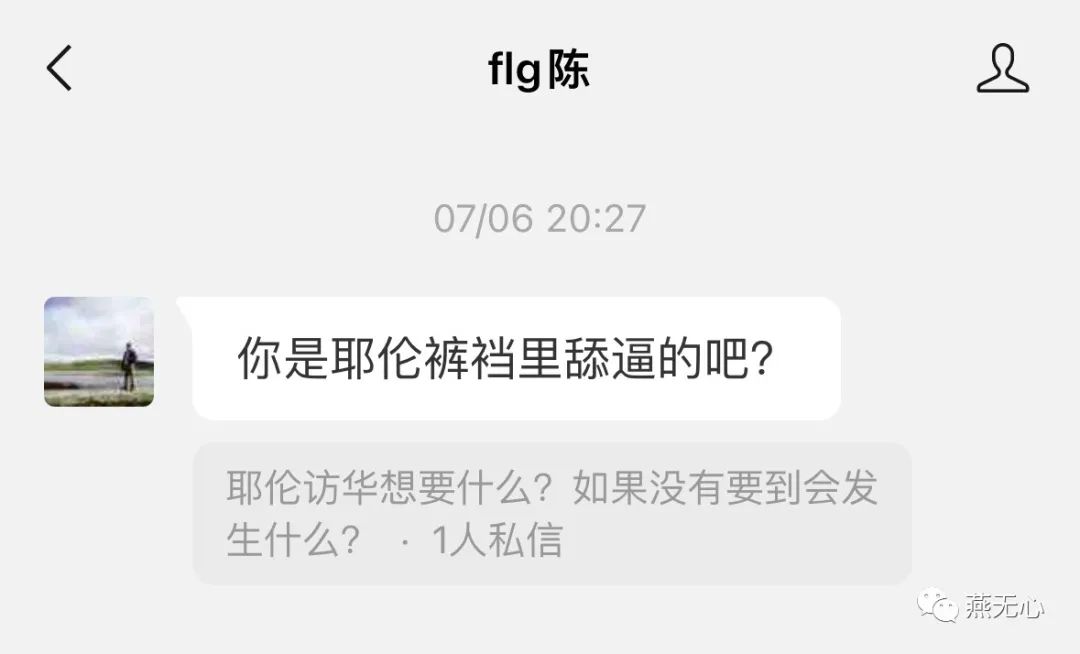Tap the sender's avatar picture

point(99,351)
